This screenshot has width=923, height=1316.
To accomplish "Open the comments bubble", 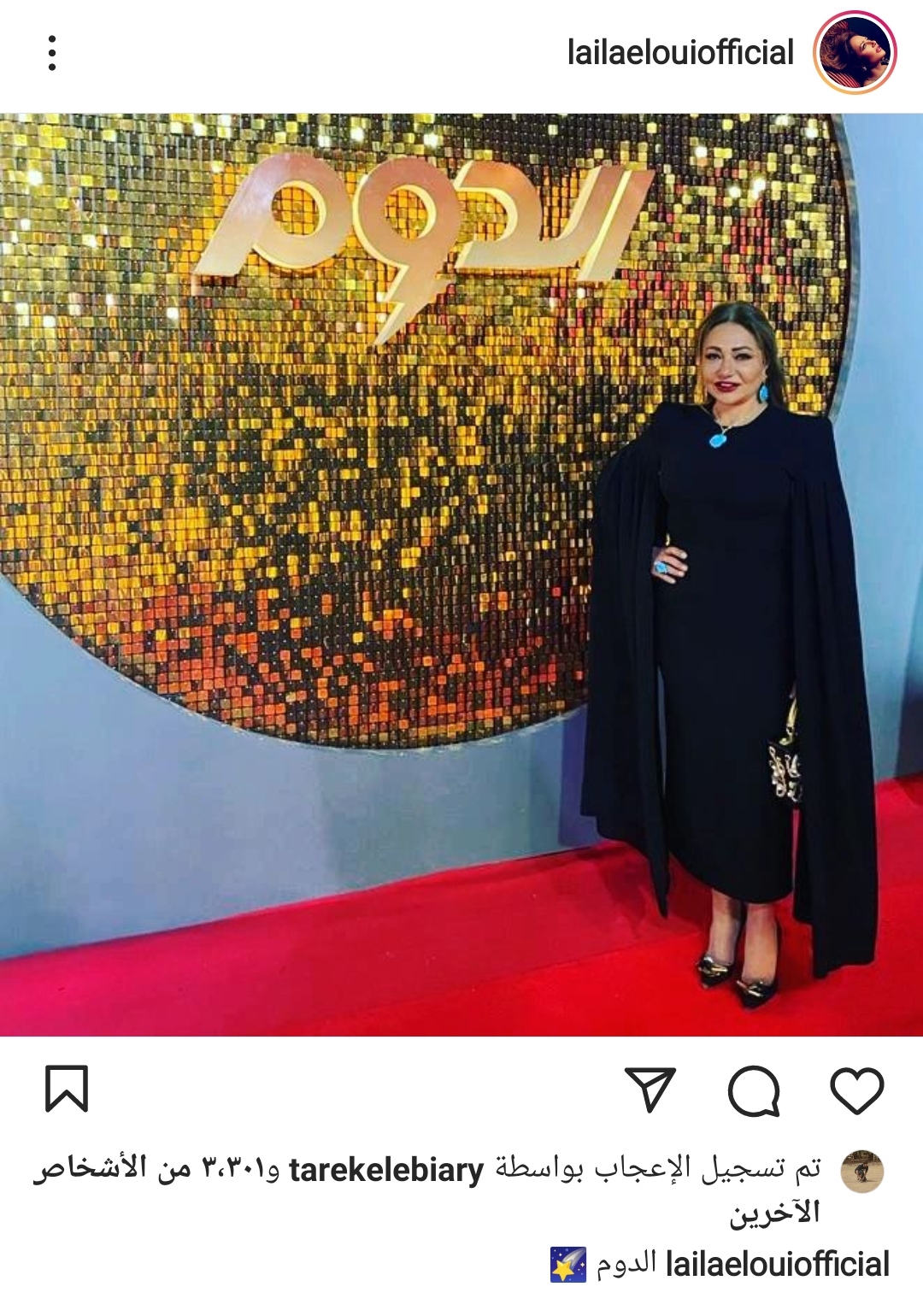I will 754,1090.
